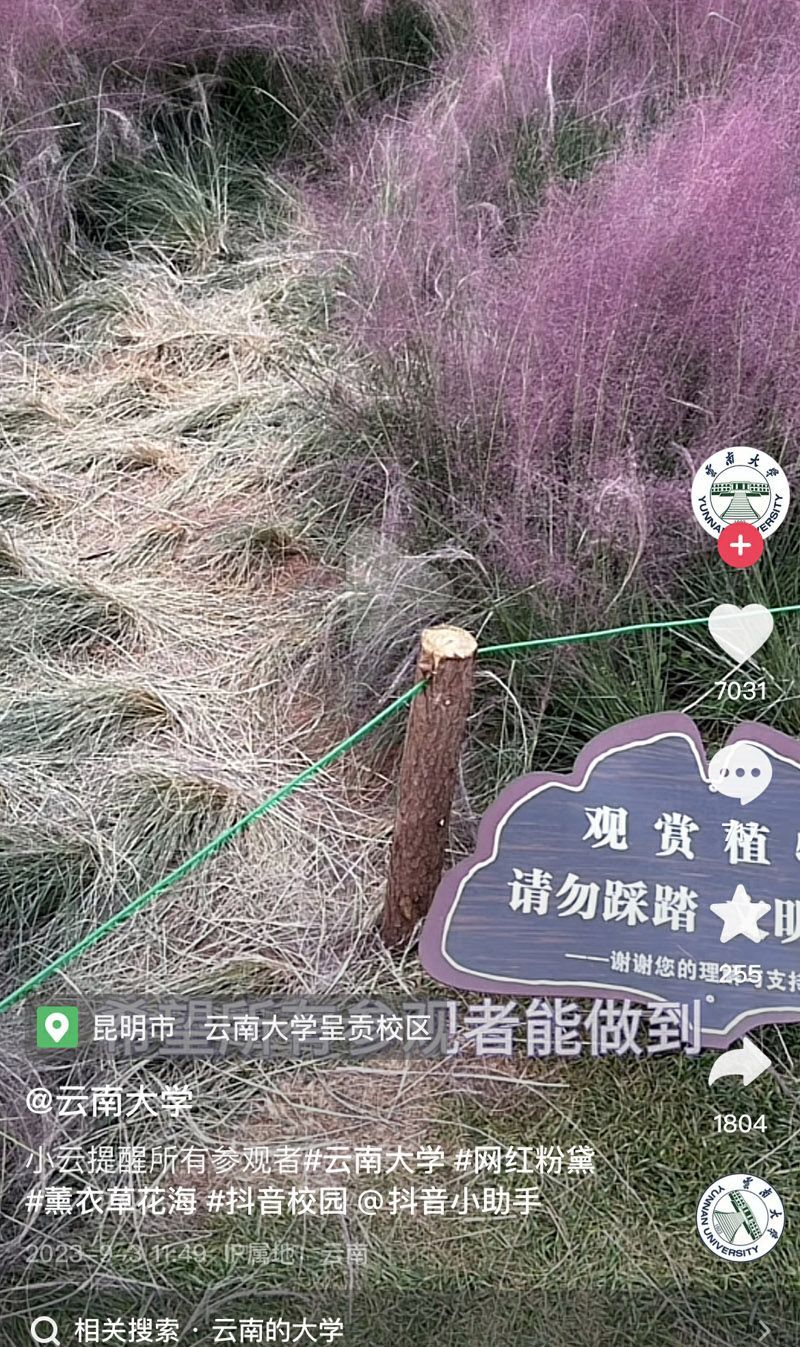Viewport: 800px width, 1347px height.
Task: Open the rotating music disc
Action: coord(740,1216)
